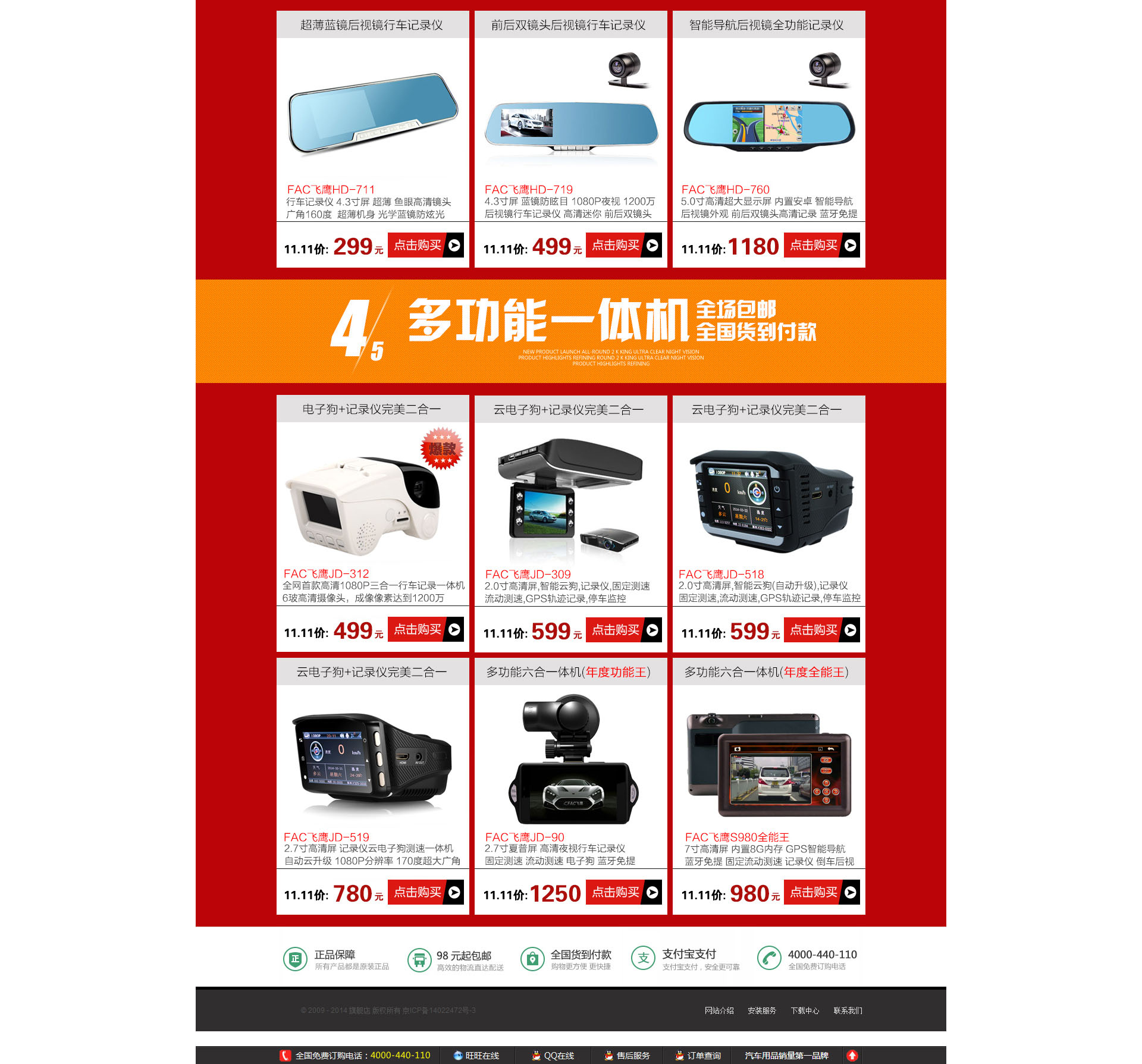
Task: Buy the FAC JD-518 radar recorder
Action: pos(822,630)
